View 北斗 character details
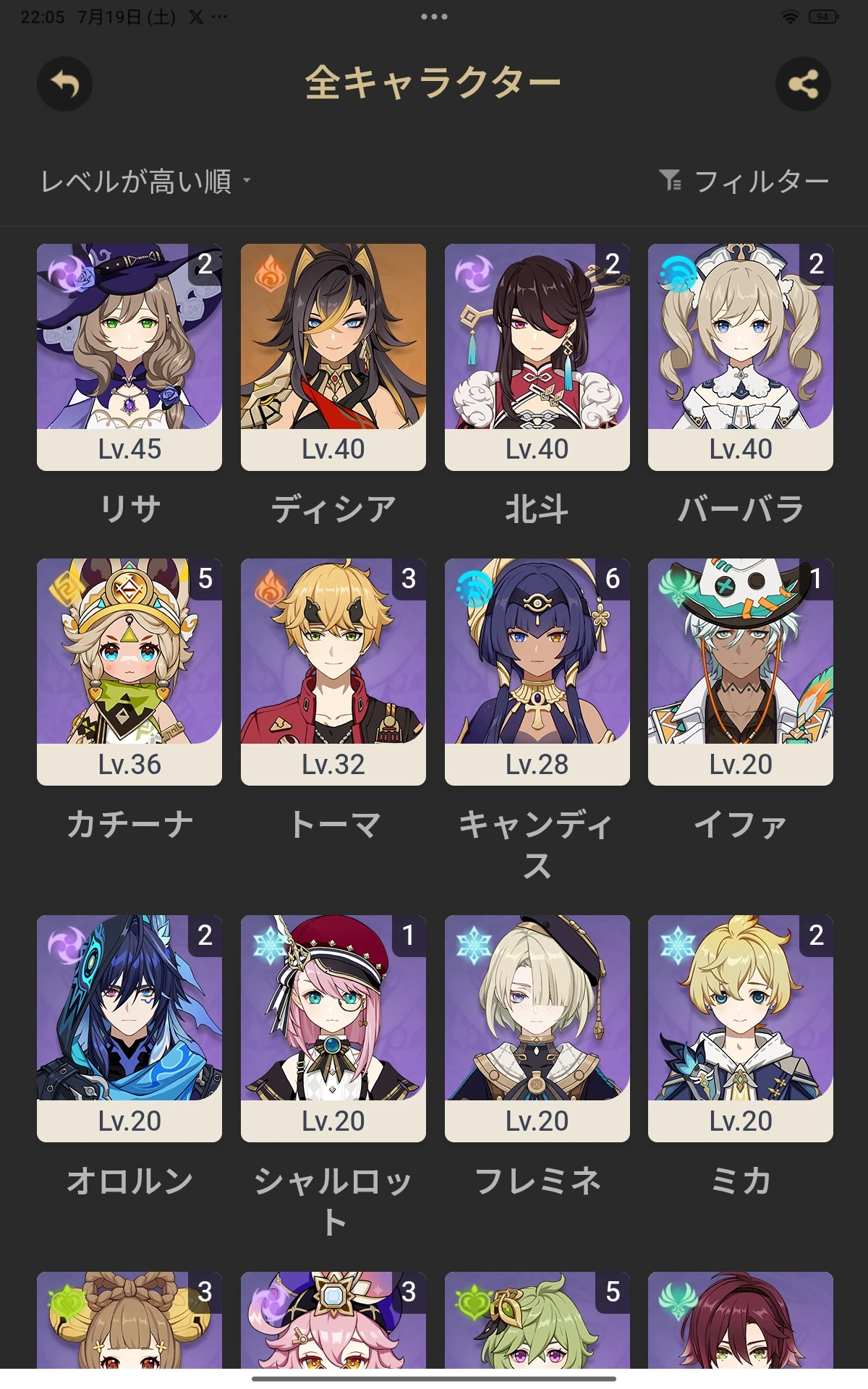 pos(537,357)
